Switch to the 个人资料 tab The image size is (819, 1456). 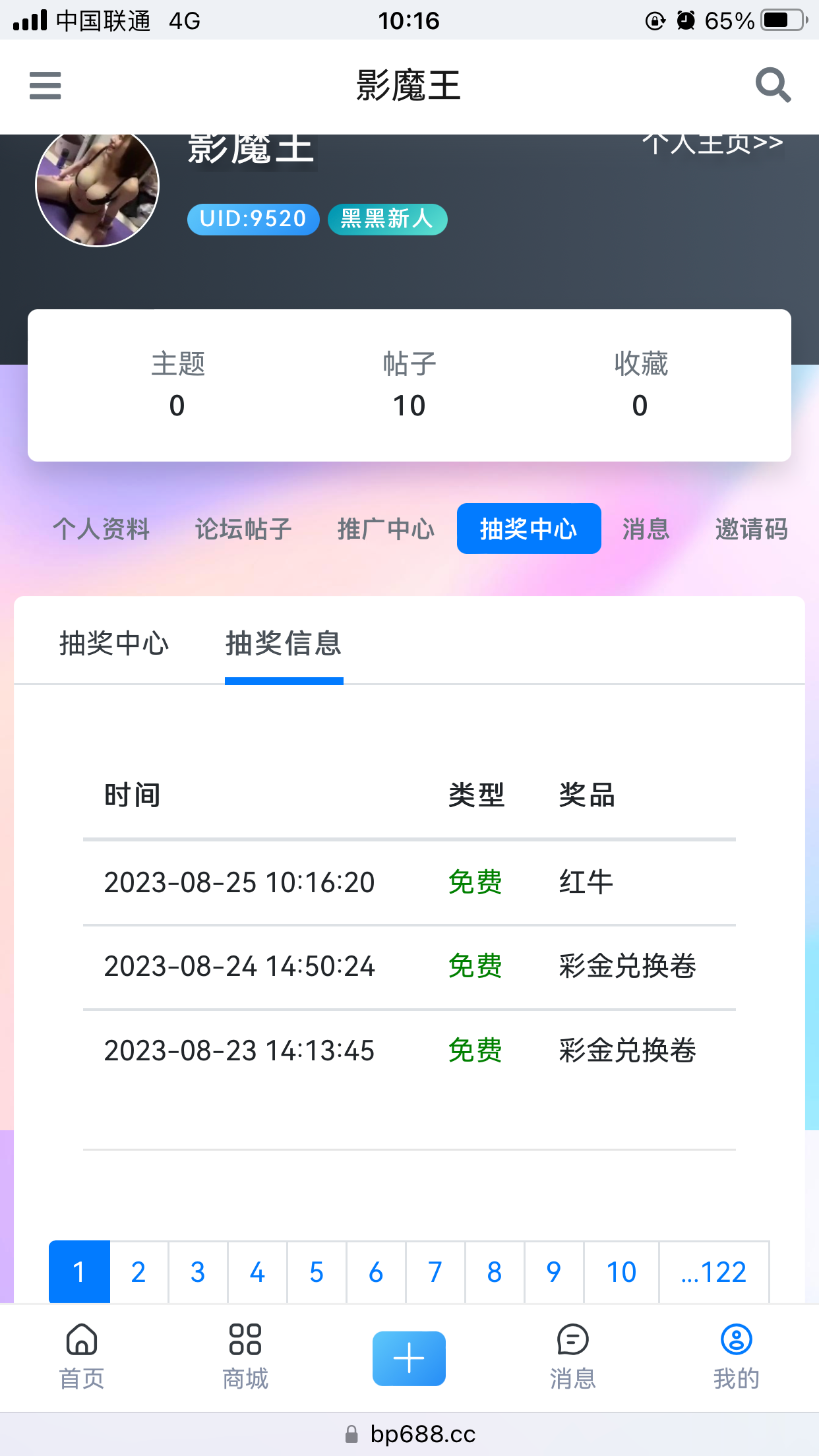point(102,528)
